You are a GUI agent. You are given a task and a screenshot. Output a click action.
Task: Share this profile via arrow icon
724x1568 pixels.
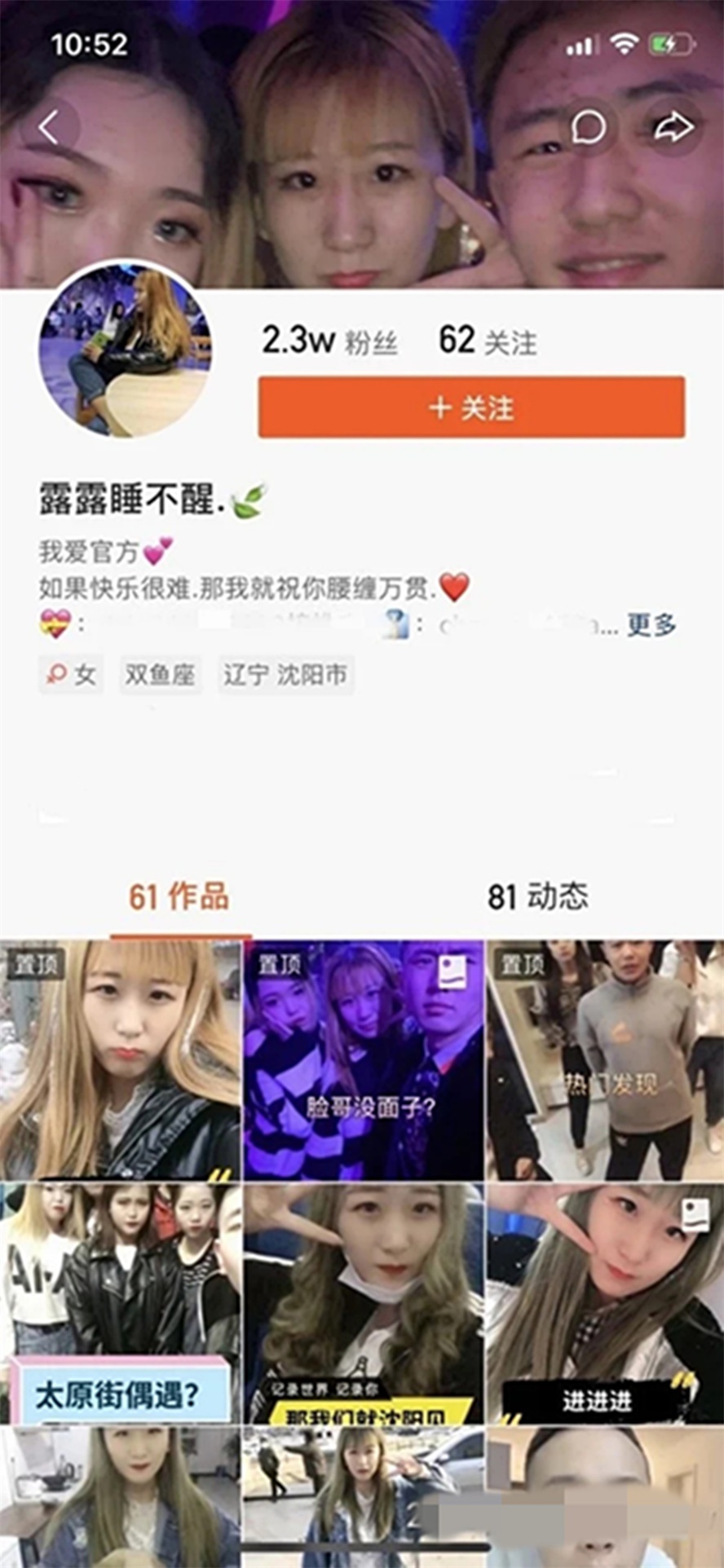[x=673, y=127]
